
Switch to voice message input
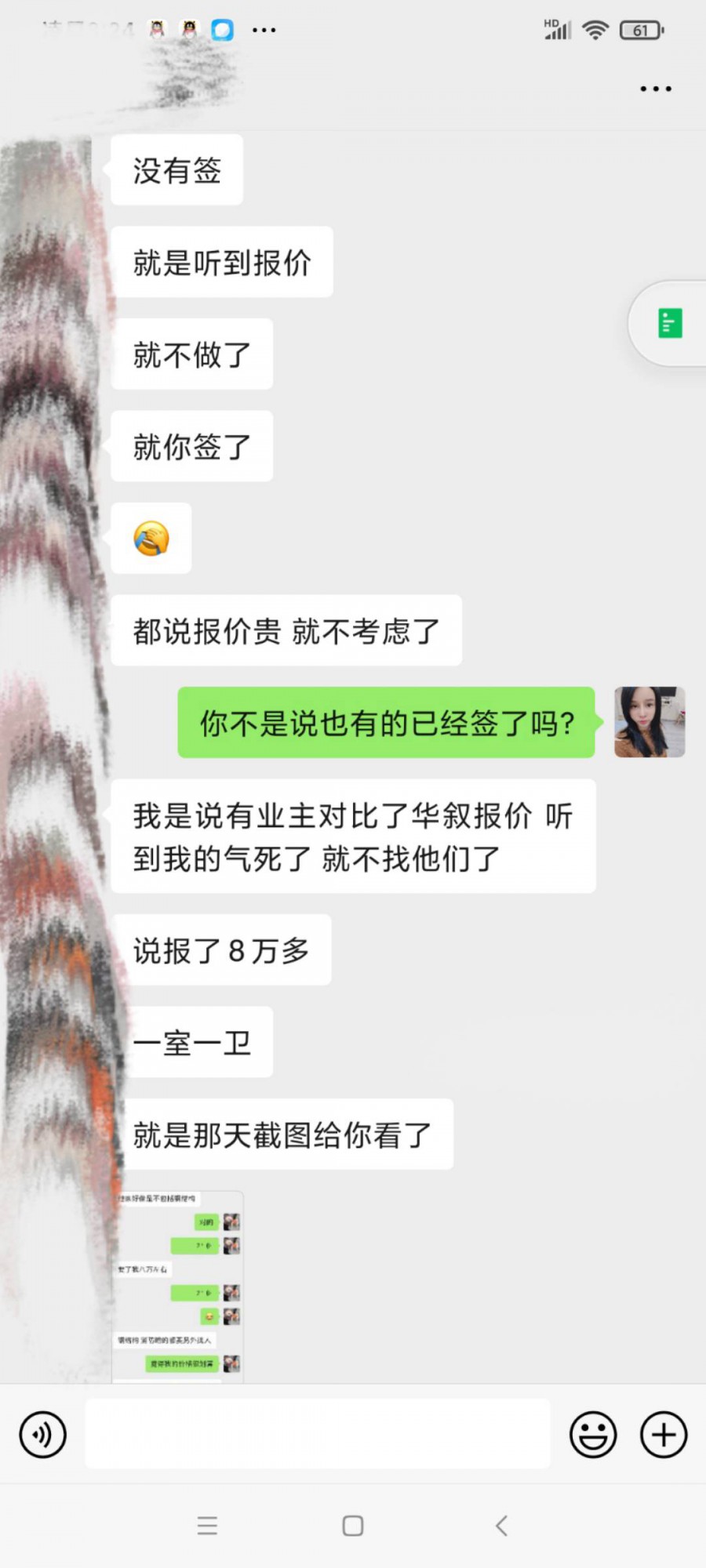click(x=43, y=1435)
